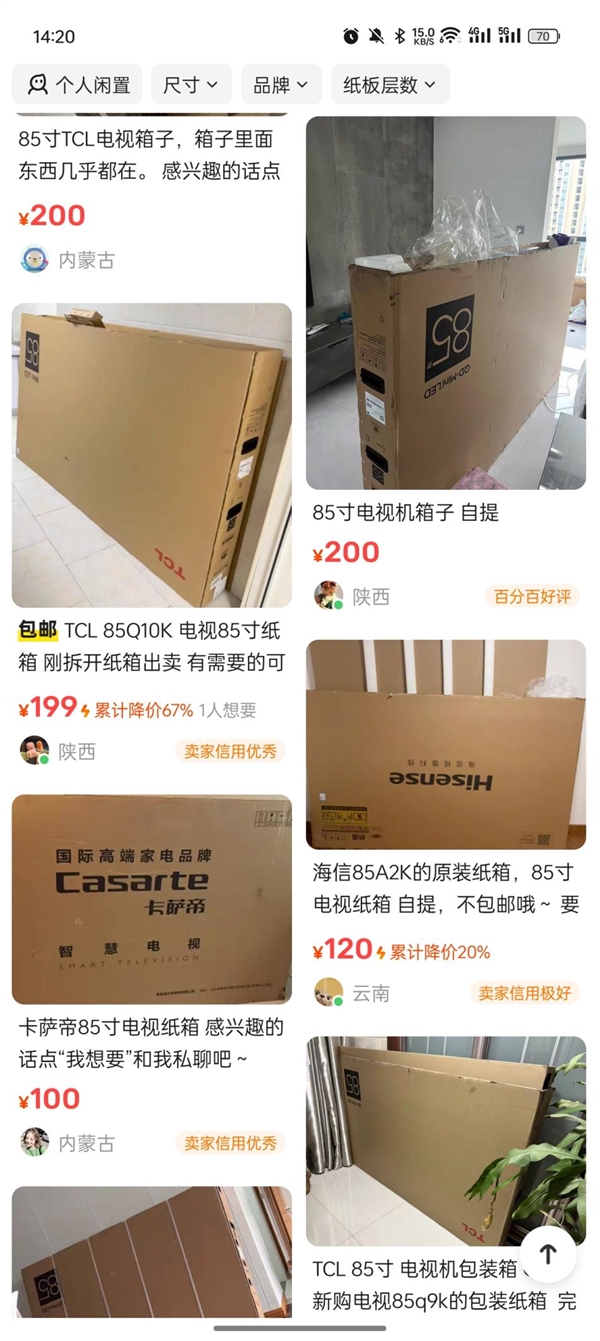Open the 85寸TCL电视箱子 listing from 内蒙古
Screen dimensions: 600x1341
click(150, 155)
